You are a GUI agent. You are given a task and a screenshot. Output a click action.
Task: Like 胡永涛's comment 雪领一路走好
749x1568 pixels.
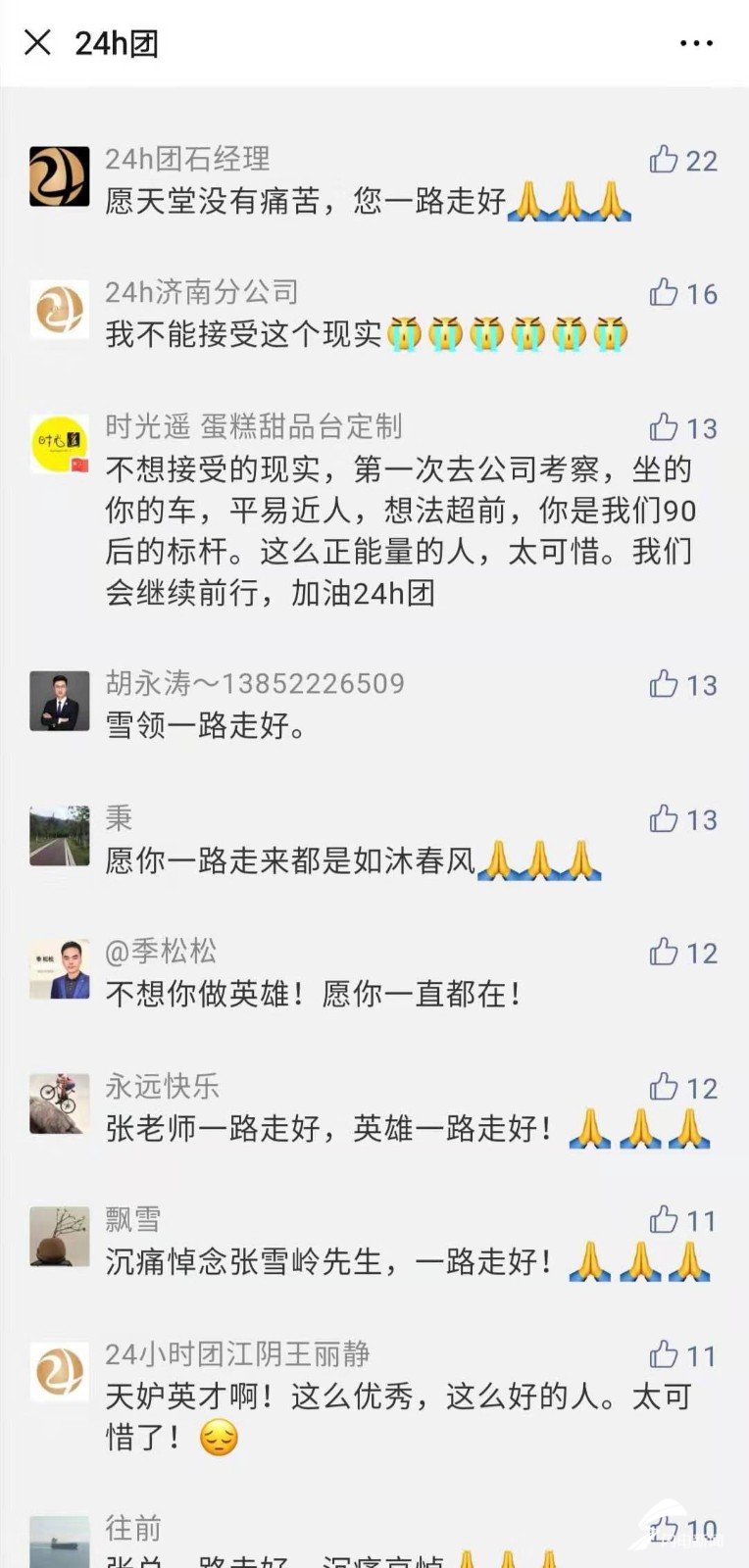pyautogui.click(x=665, y=684)
